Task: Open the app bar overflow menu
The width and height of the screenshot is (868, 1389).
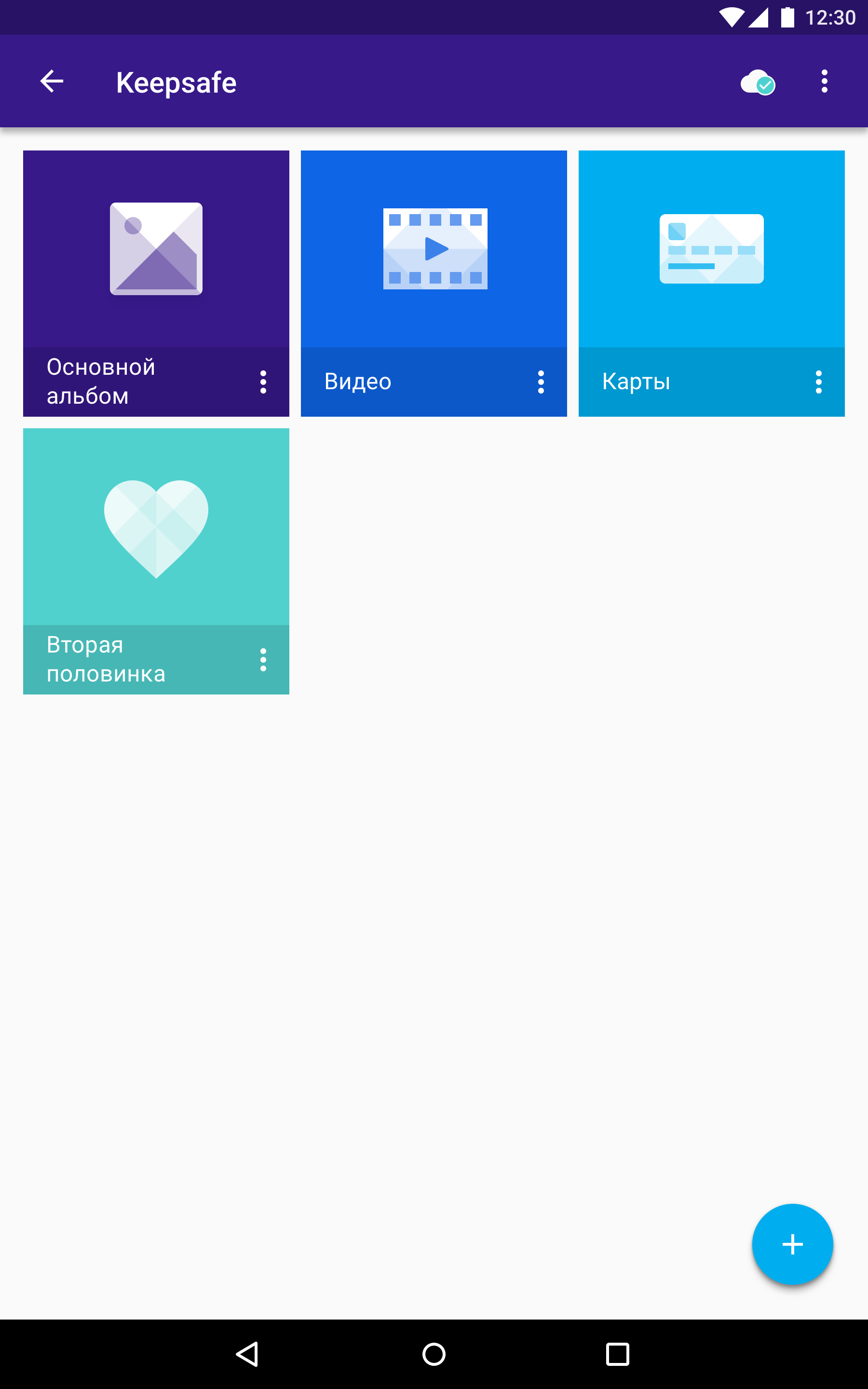Action: [x=825, y=81]
